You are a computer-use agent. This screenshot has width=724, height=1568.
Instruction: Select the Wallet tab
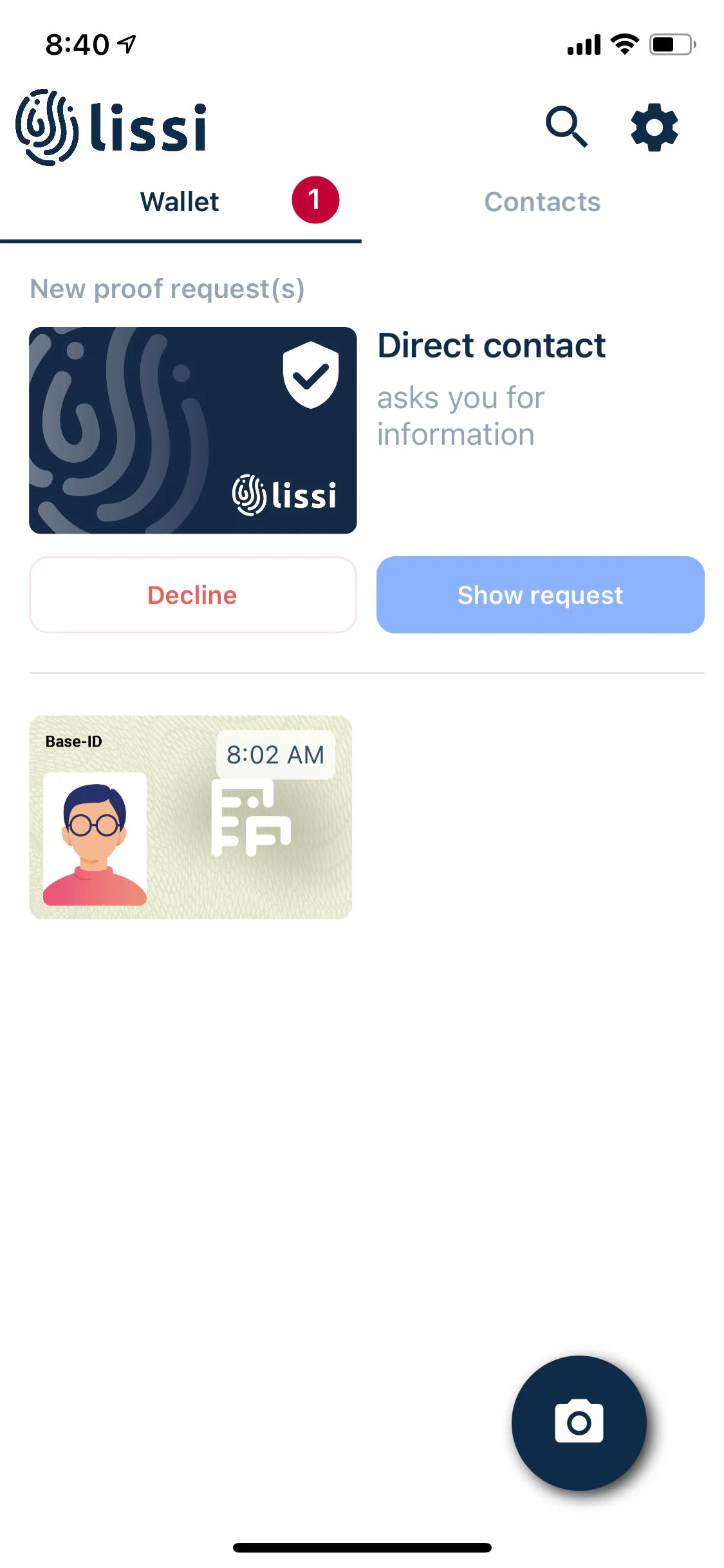180,202
